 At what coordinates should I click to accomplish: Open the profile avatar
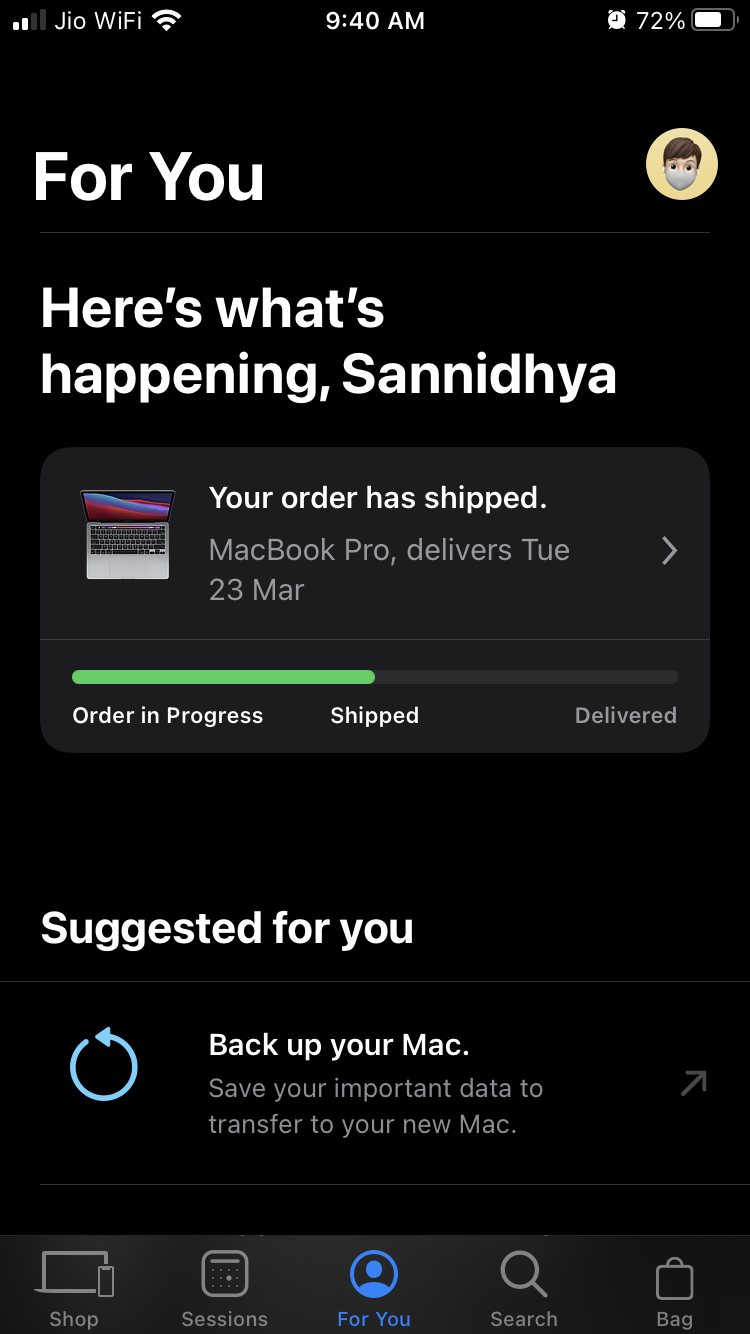[x=681, y=164]
